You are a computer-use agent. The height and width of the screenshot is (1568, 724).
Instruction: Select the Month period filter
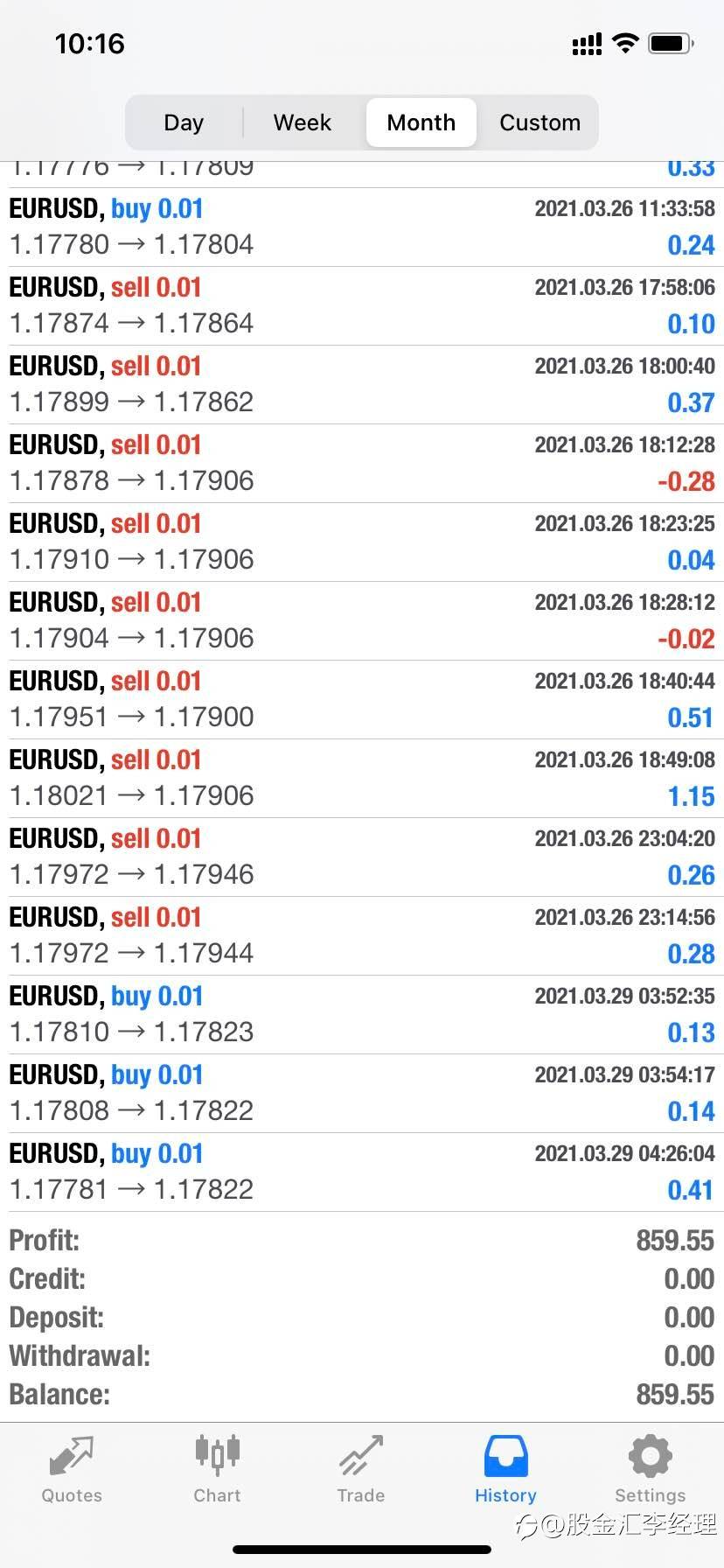pos(421,122)
